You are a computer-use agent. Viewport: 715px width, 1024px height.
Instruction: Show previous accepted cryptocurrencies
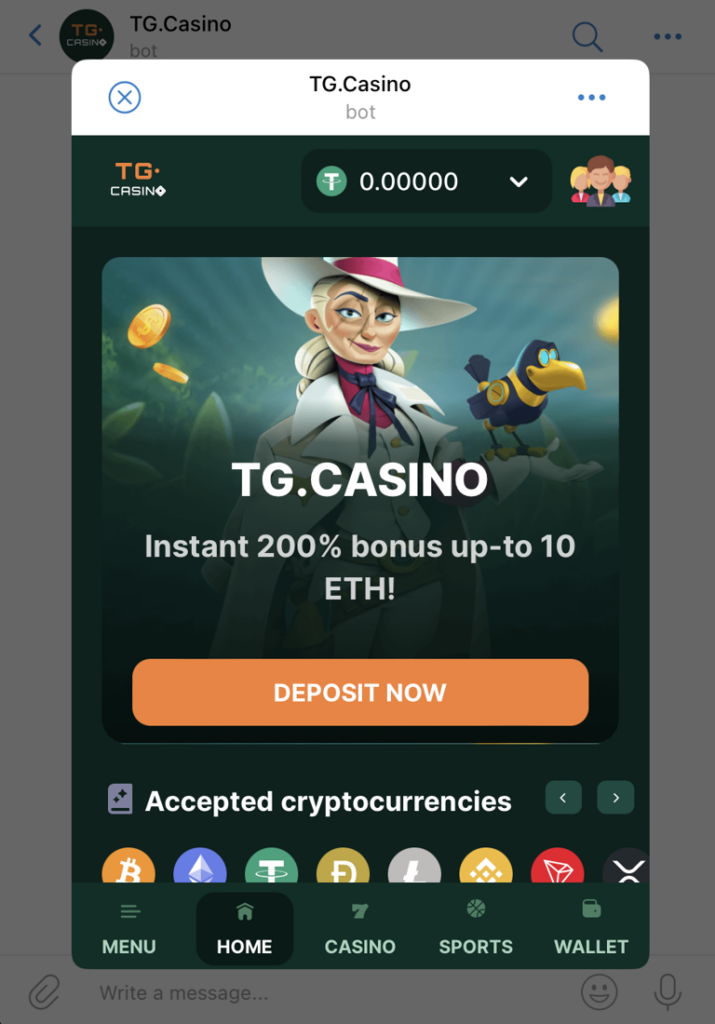(563, 797)
